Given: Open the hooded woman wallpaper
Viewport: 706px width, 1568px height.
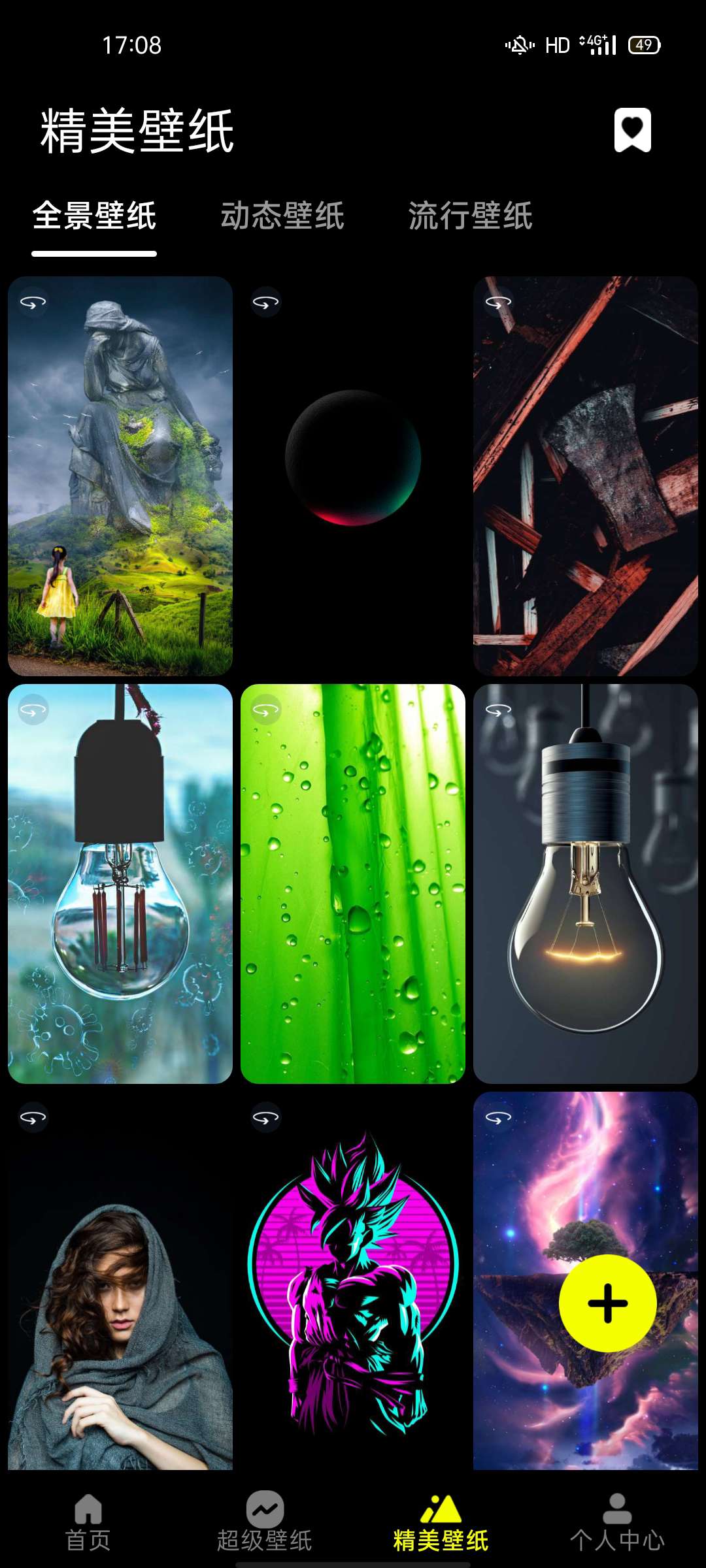Looking at the screenshot, I should (120, 1281).
